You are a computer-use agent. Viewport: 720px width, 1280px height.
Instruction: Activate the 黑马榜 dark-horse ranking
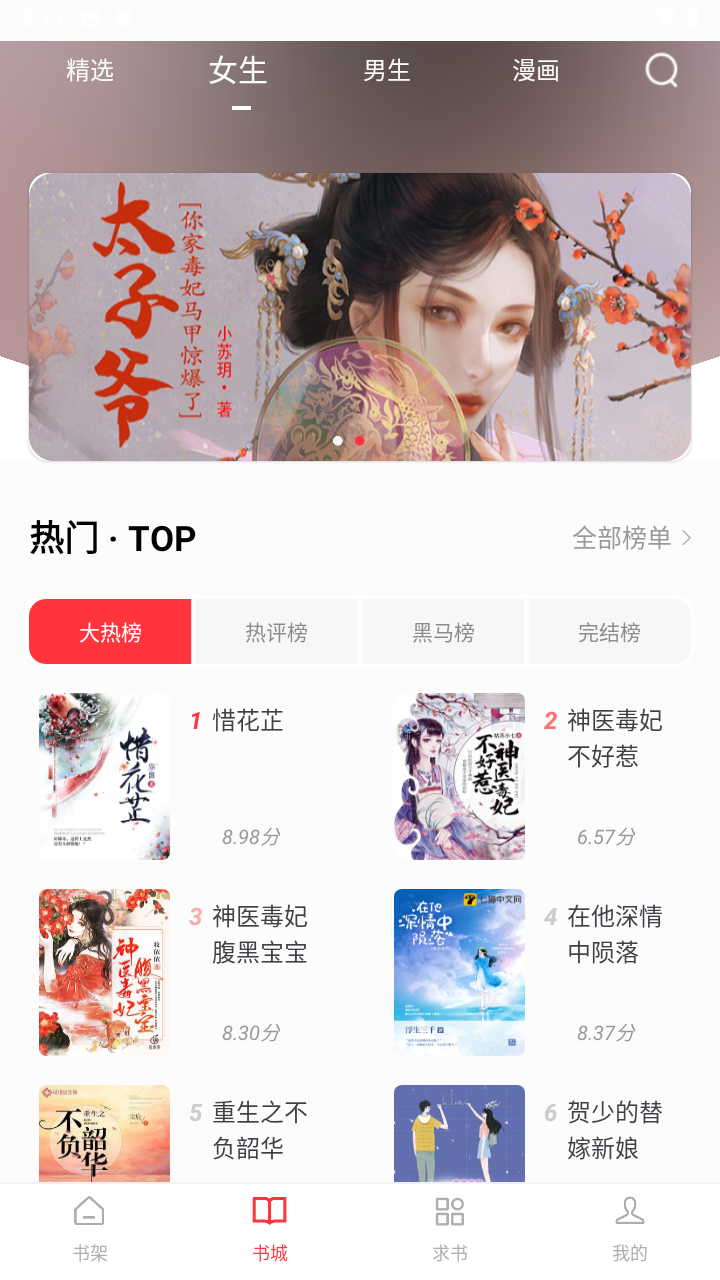(x=443, y=631)
